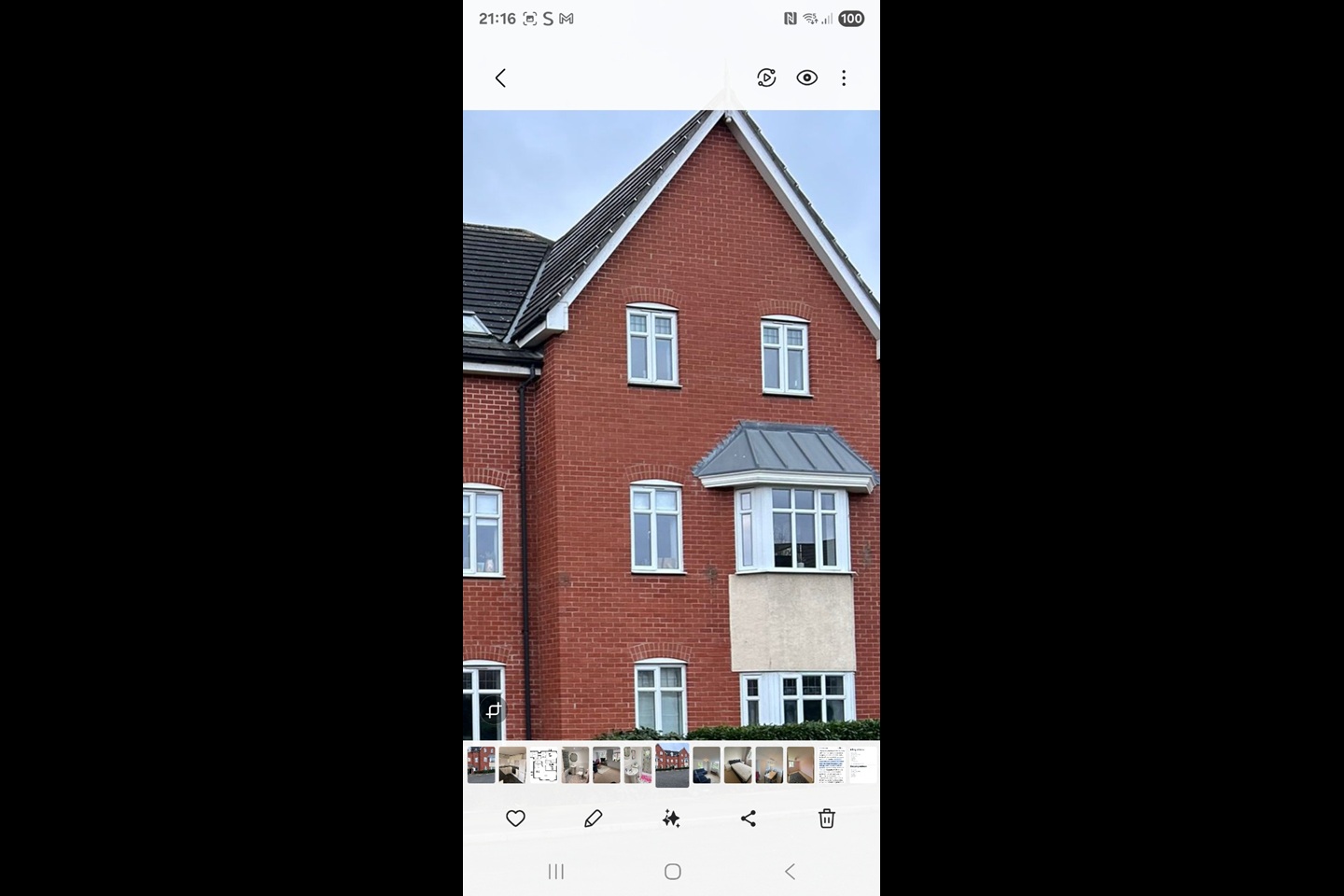Tap the crop icon on the photo
Screen dimensions: 1344x896
(494, 710)
